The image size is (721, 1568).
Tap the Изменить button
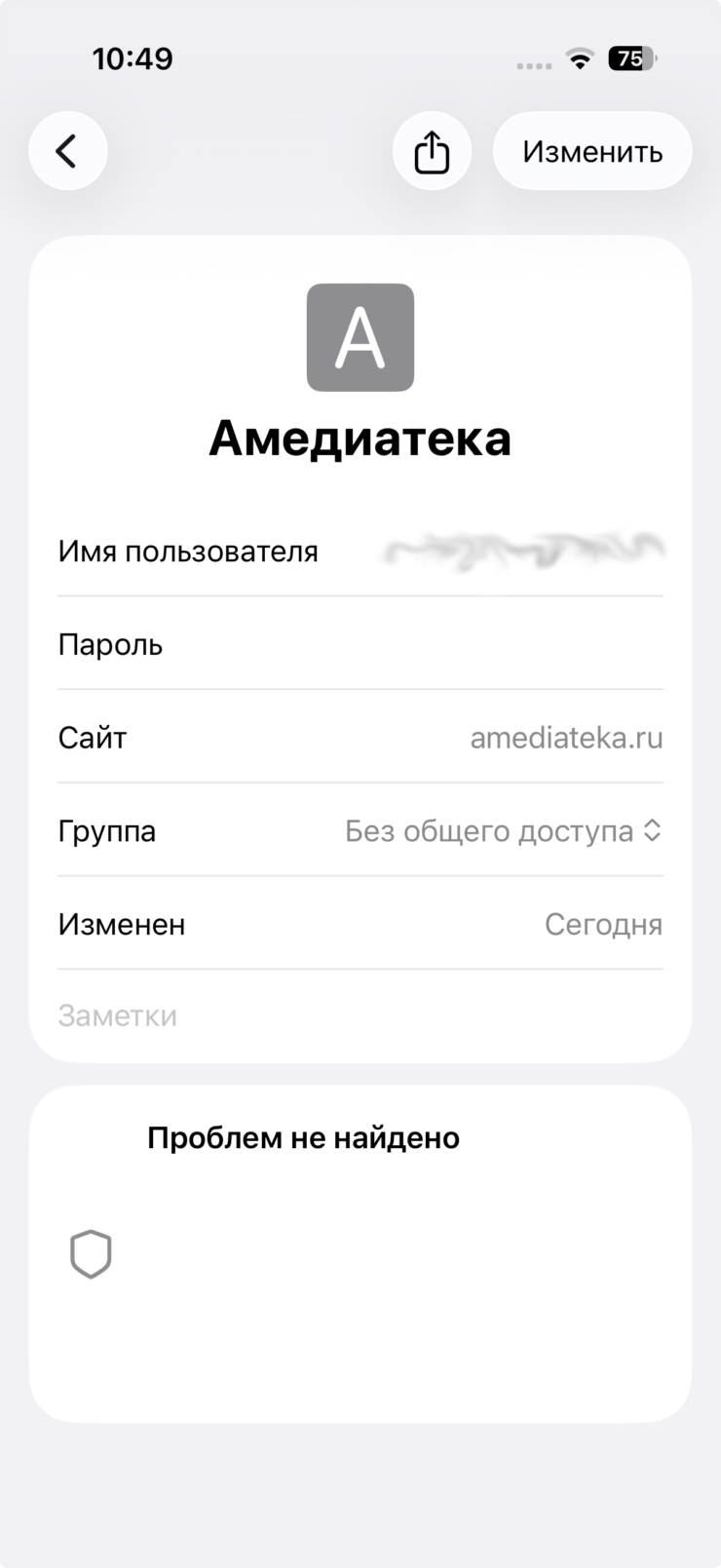pos(592,151)
